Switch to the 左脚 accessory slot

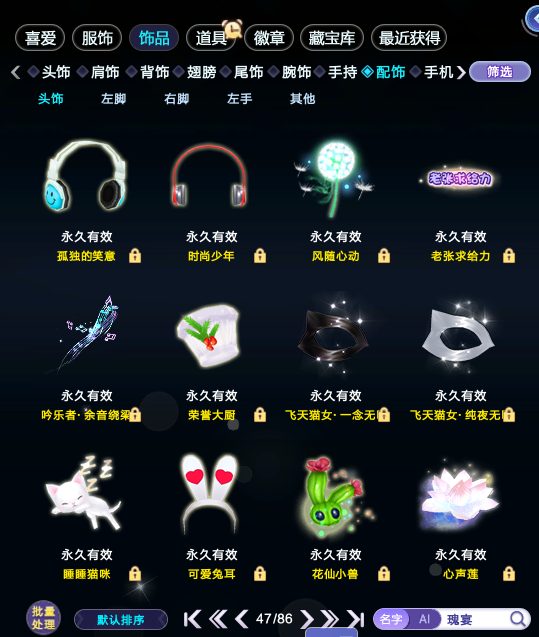pos(113,99)
